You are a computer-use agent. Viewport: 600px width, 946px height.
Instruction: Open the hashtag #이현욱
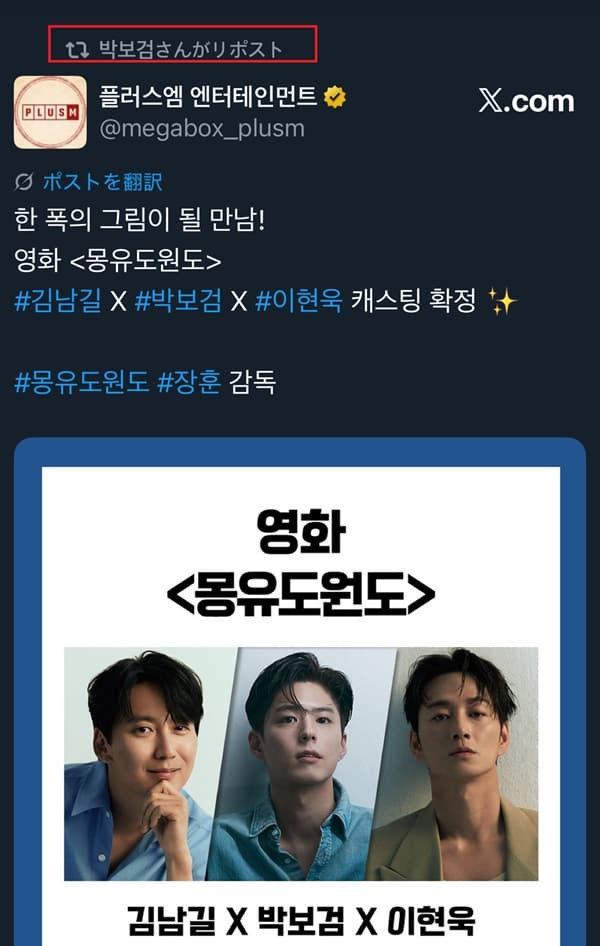300,301
